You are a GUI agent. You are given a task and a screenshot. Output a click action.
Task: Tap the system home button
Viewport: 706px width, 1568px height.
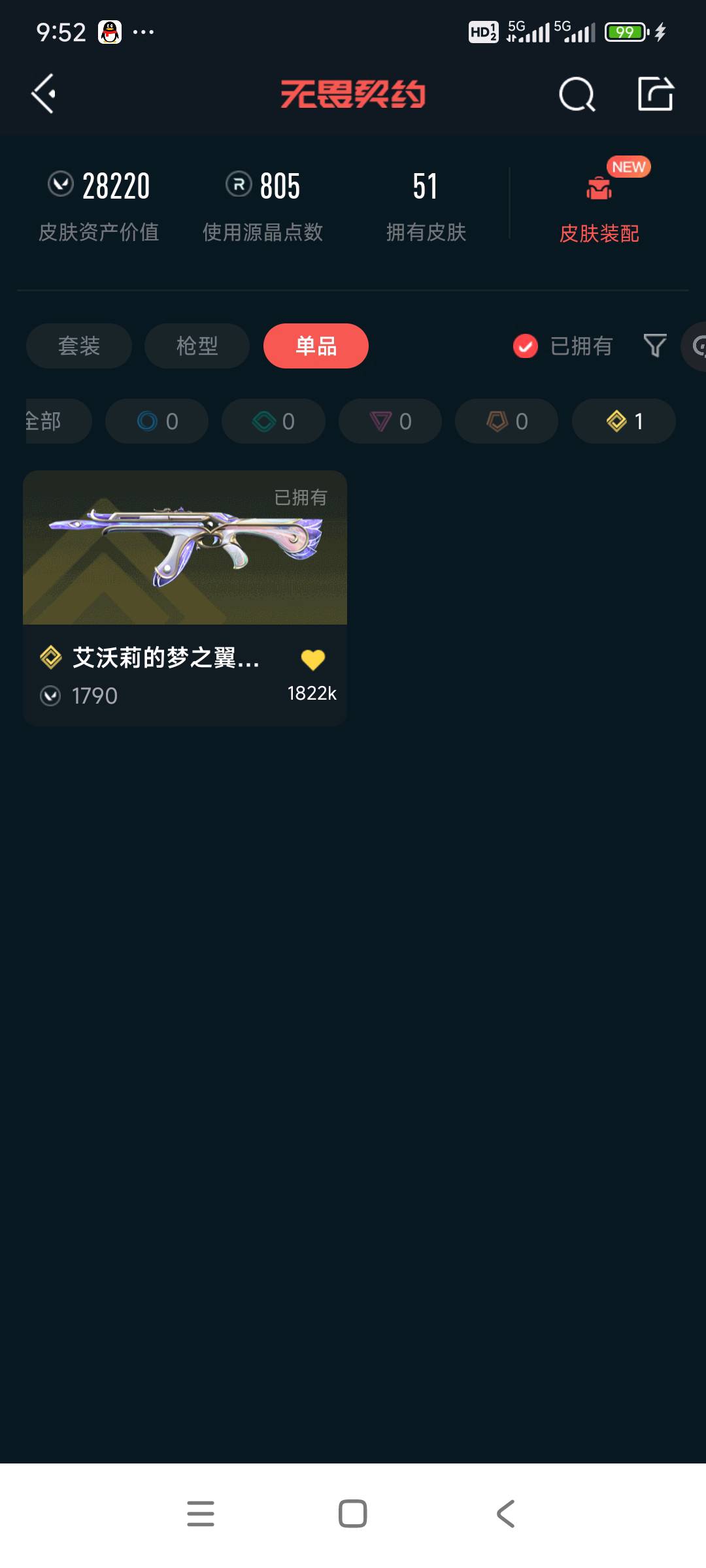click(353, 1514)
